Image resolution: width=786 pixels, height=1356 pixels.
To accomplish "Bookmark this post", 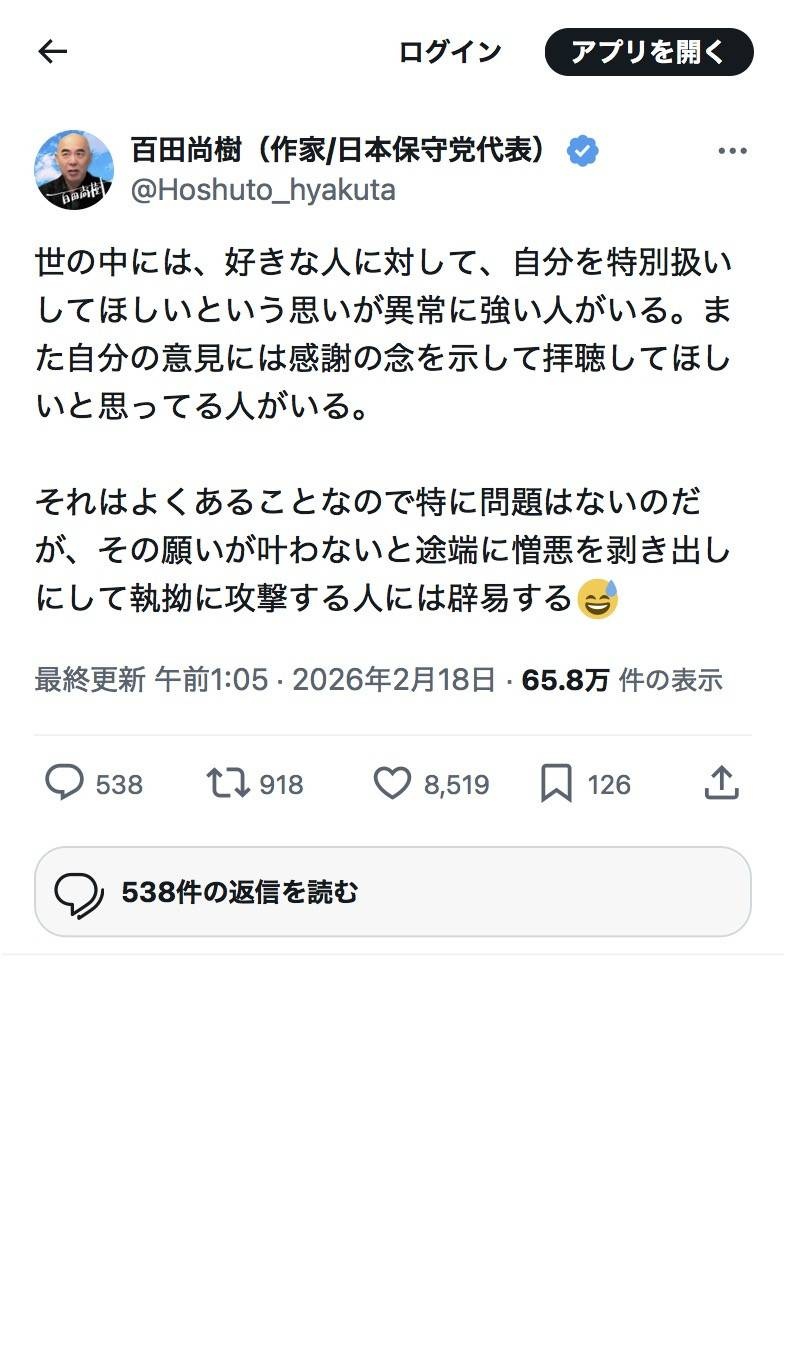I will (x=556, y=783).
